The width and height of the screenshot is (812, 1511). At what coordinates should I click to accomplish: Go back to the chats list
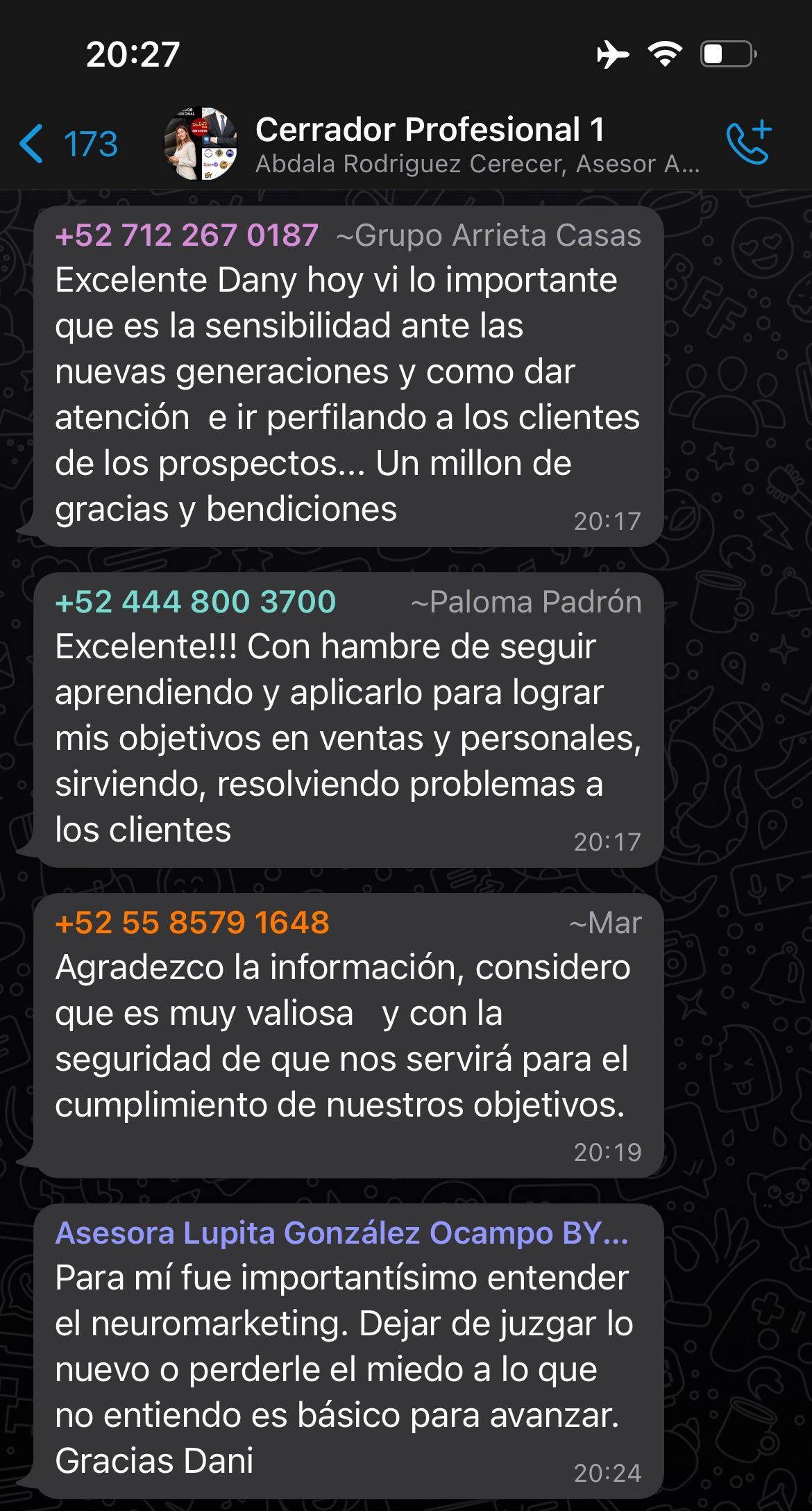click(67, 144)
